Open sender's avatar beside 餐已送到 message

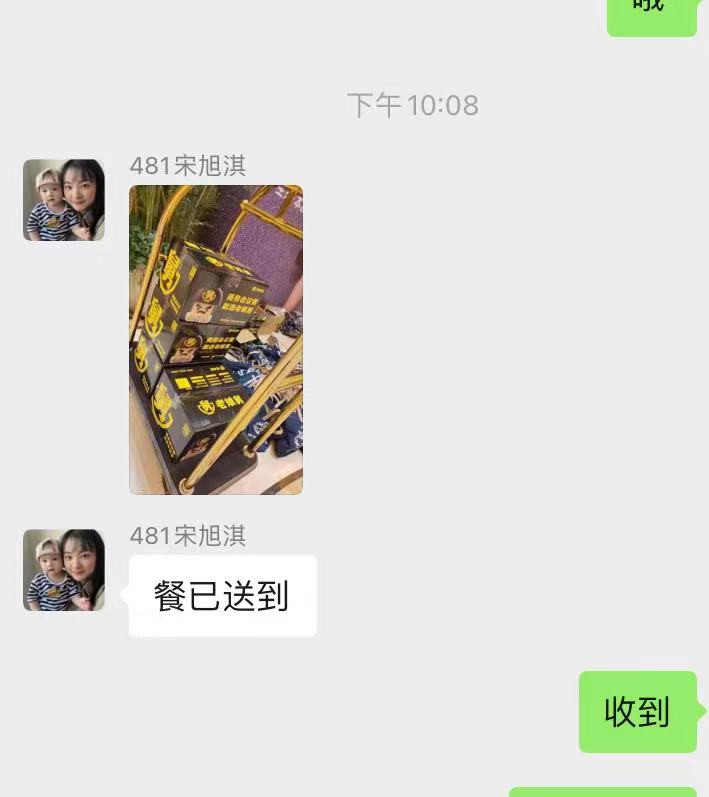point(64,570)
